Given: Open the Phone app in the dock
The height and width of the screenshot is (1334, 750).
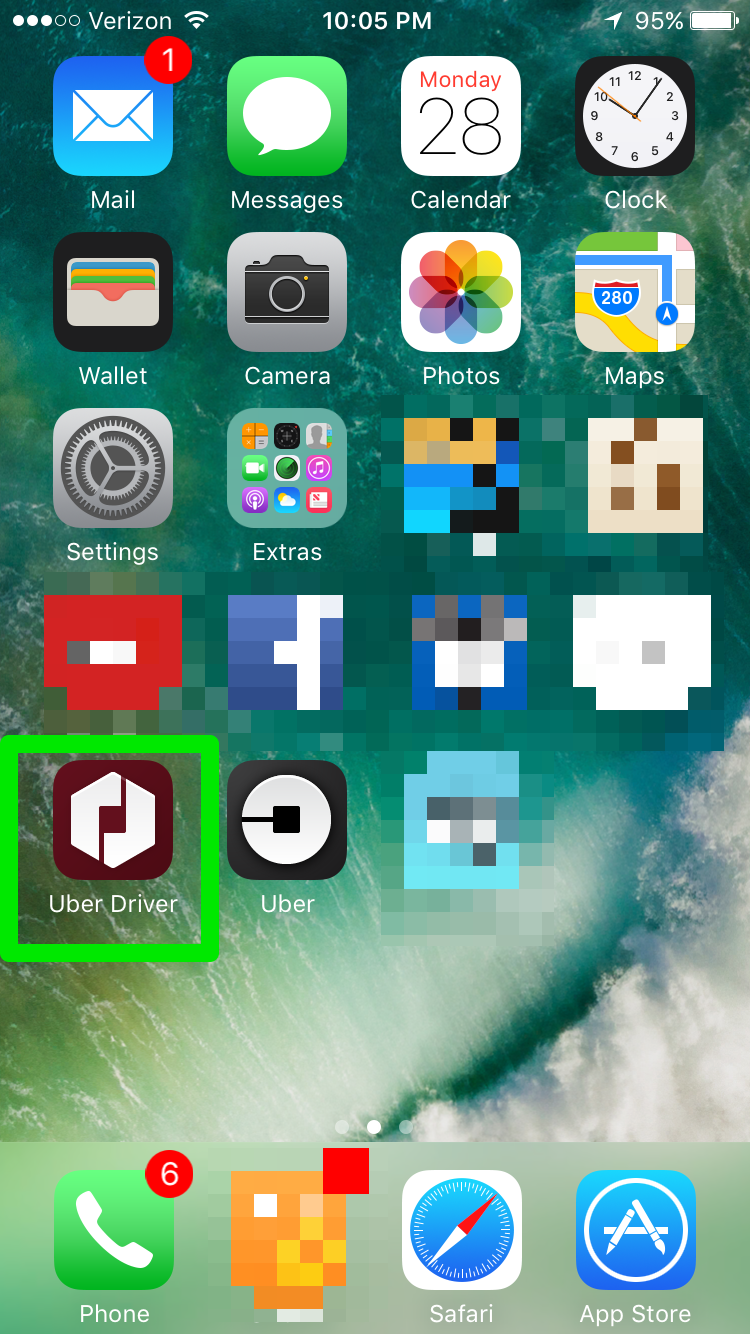Looking at the screenshot, I should pos(113,1230).
